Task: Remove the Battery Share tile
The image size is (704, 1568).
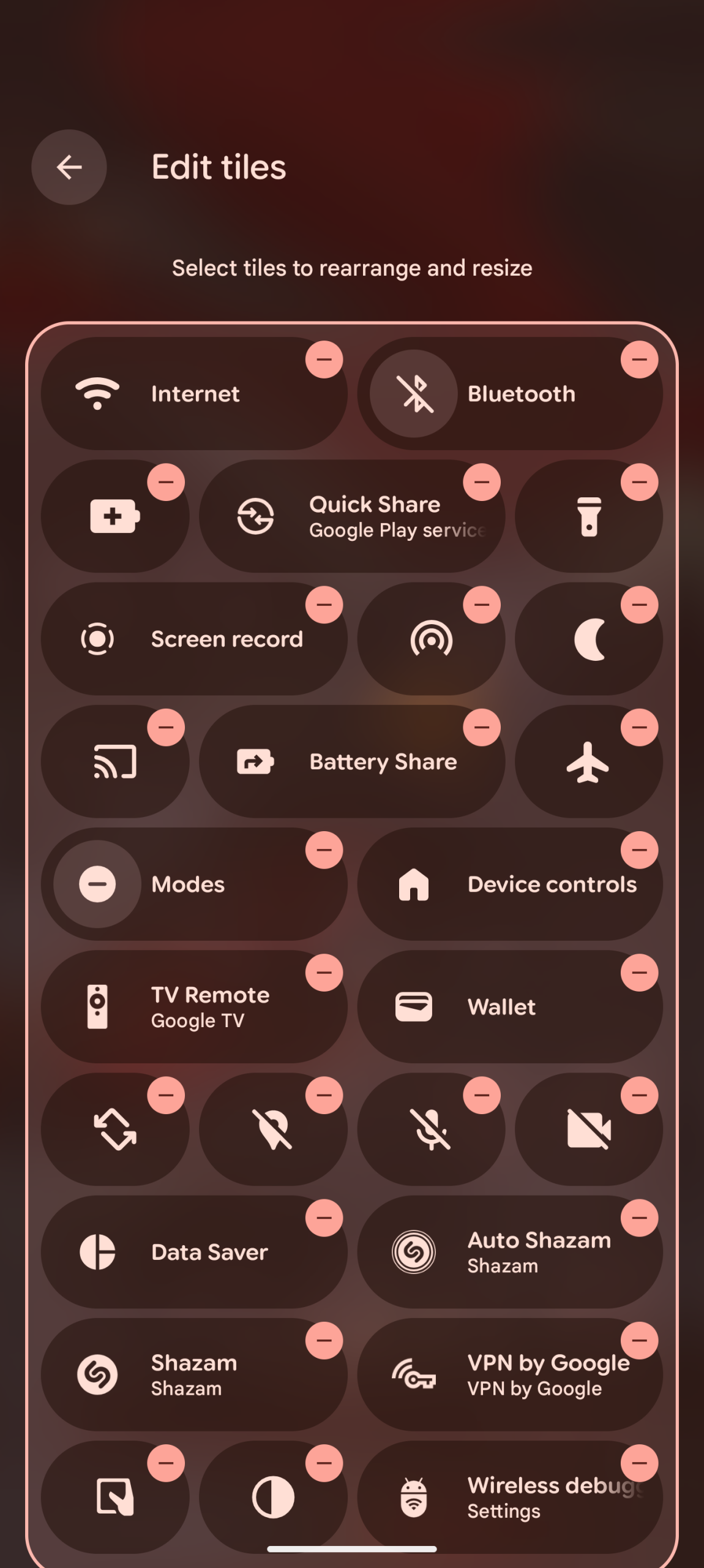Action: click(481, 727)
